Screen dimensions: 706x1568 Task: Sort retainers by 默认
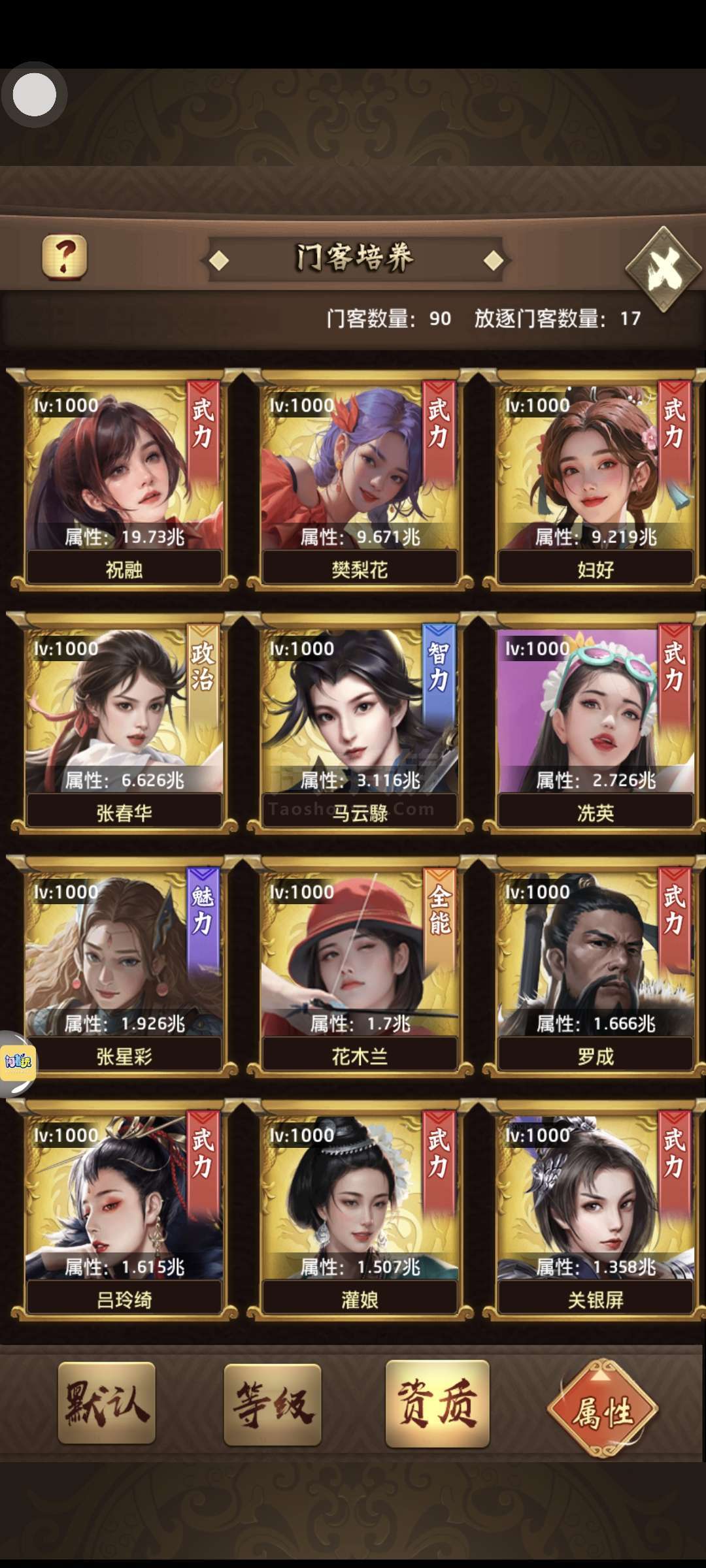pos(107,1403)
